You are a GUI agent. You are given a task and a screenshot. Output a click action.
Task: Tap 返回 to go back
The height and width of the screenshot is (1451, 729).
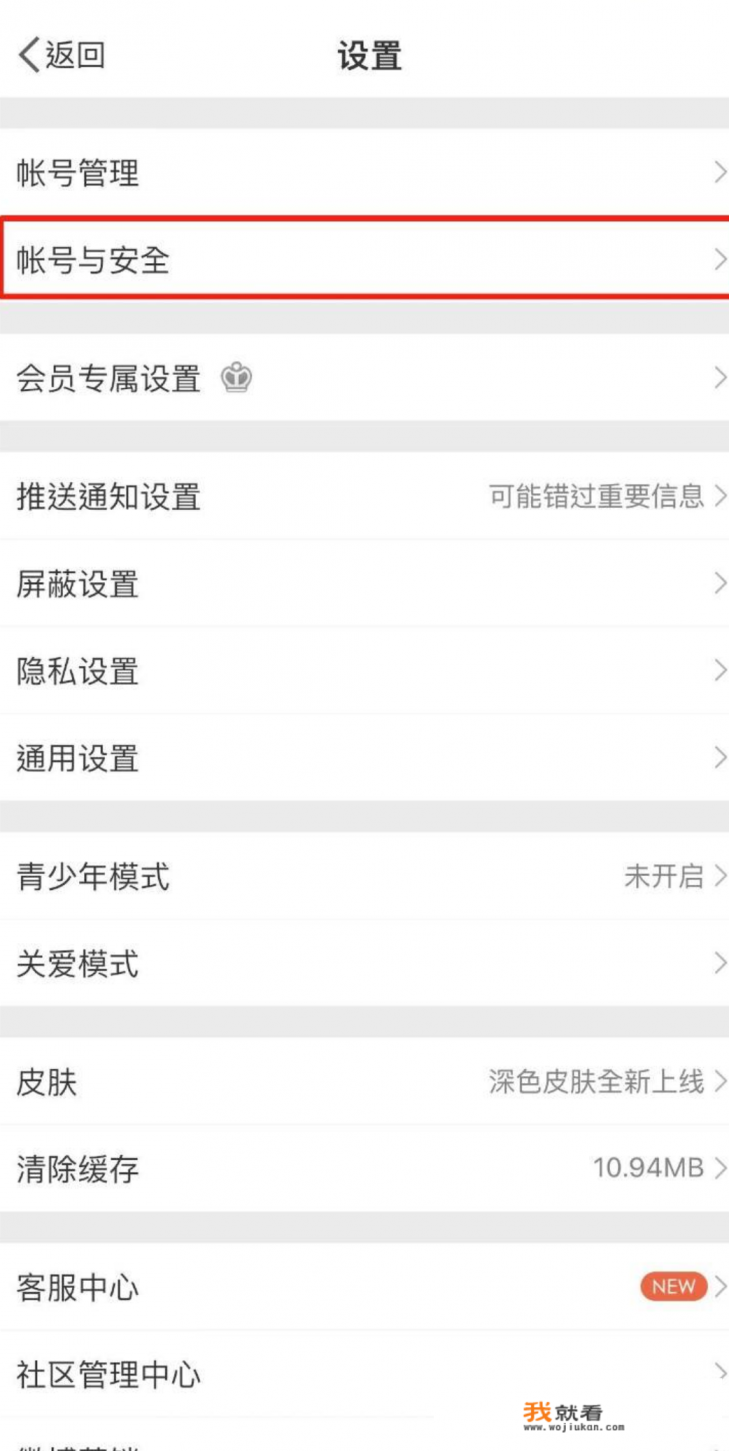click(x=60, y=55)
